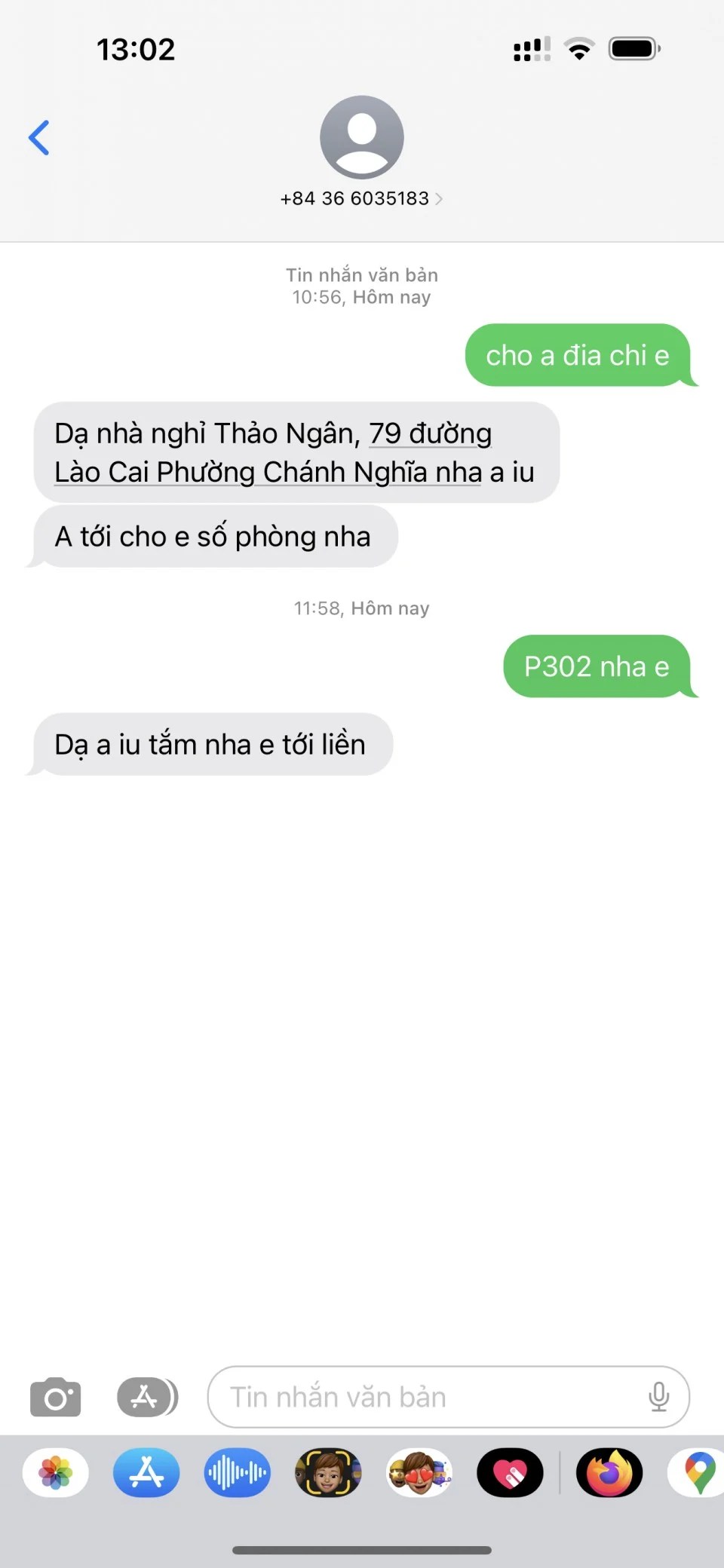Toggle the iMessage apps drawer button
The height and width of the screenshot is (1568, 724).
[147, 1398]
